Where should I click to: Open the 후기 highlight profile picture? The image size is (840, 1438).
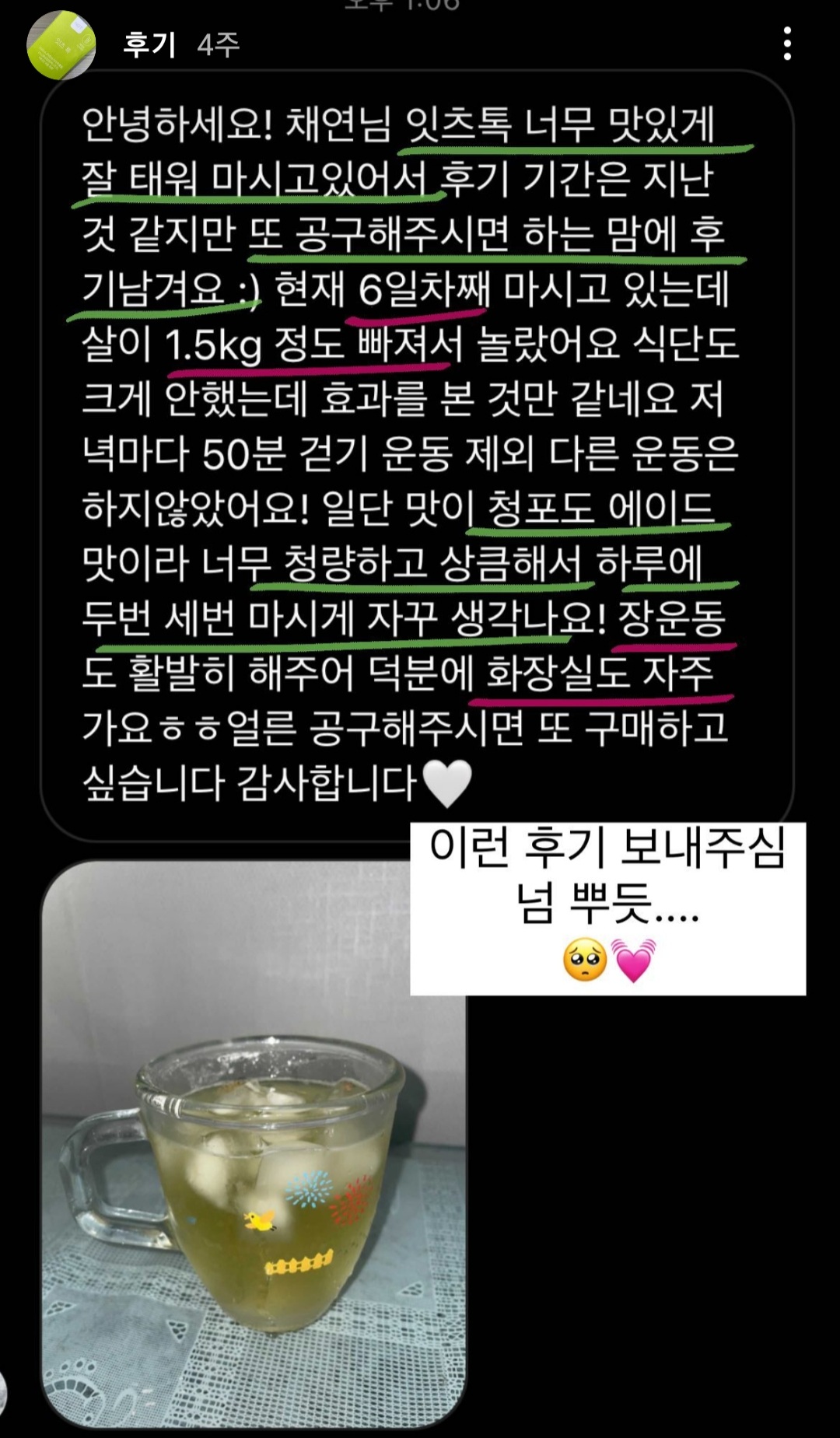click(x=61, y=45)
